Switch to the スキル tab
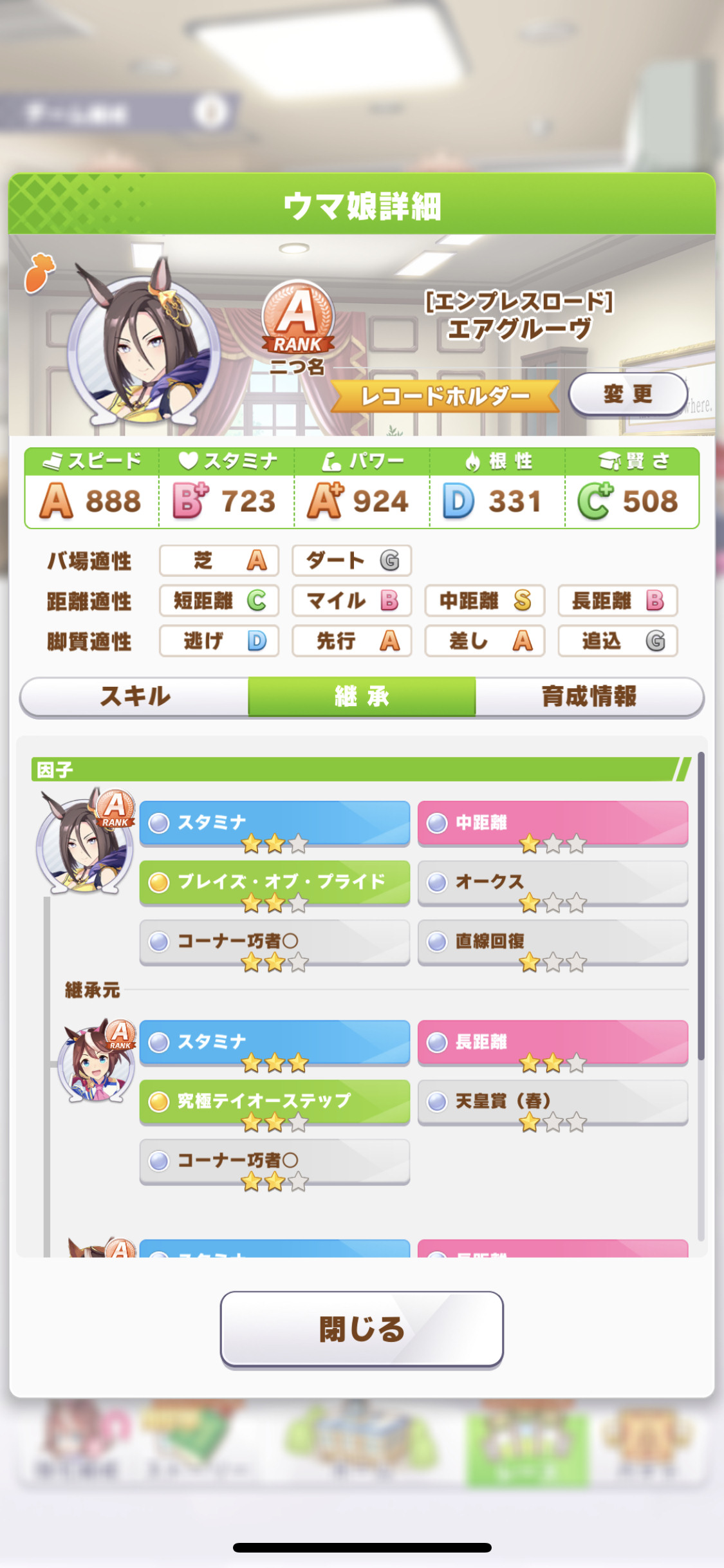The image size is (724, 1568). 135,696
